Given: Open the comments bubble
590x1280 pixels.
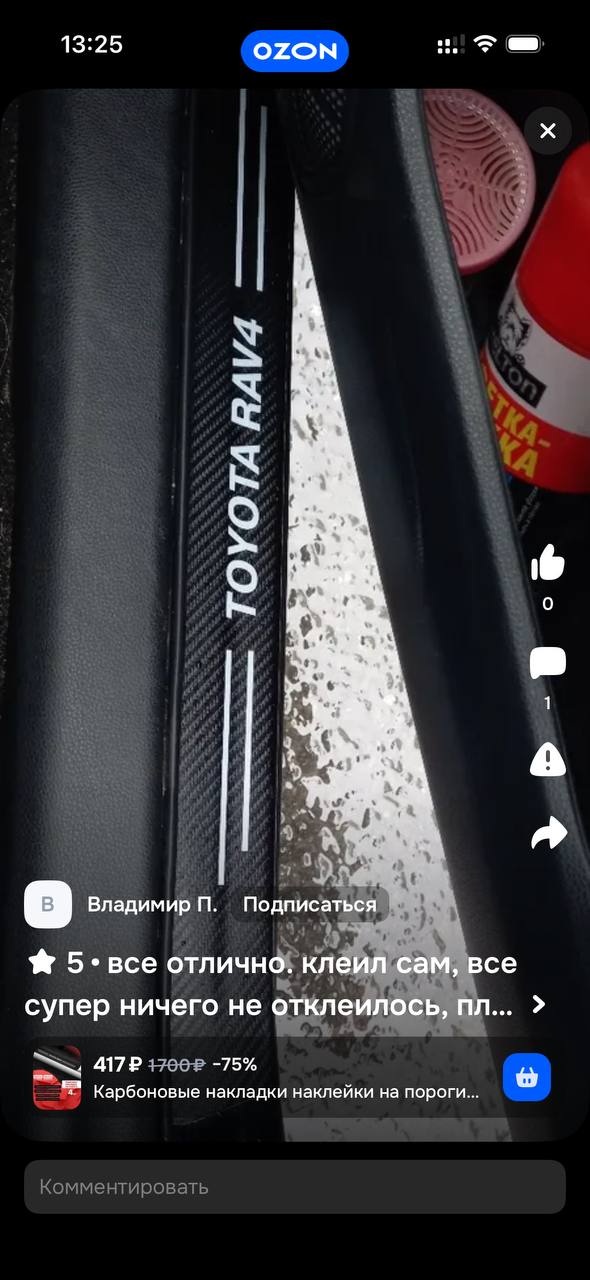Looking at the screenshot, I should point(548,663).
